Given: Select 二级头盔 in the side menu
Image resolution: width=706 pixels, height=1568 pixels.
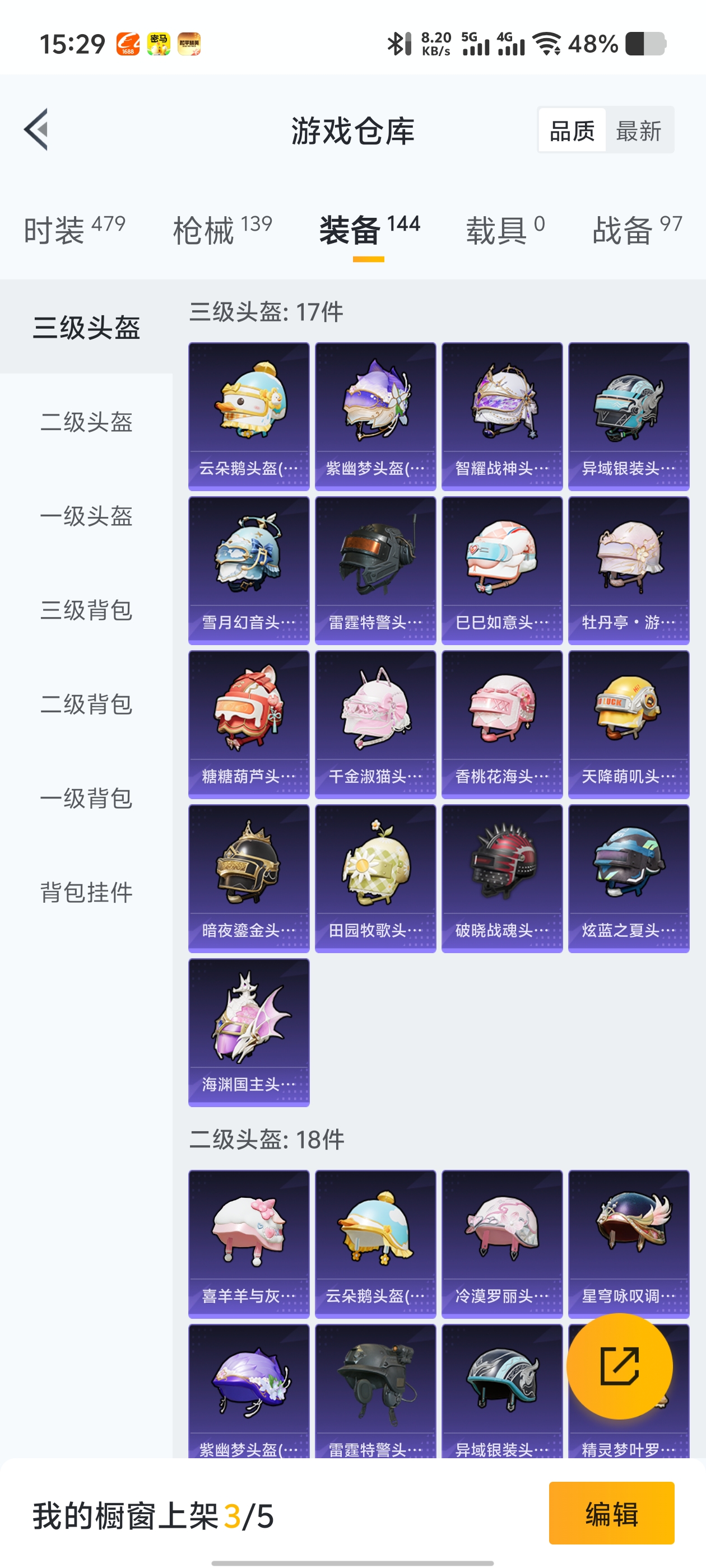Looking at the screenshot, I should [86, 421].
